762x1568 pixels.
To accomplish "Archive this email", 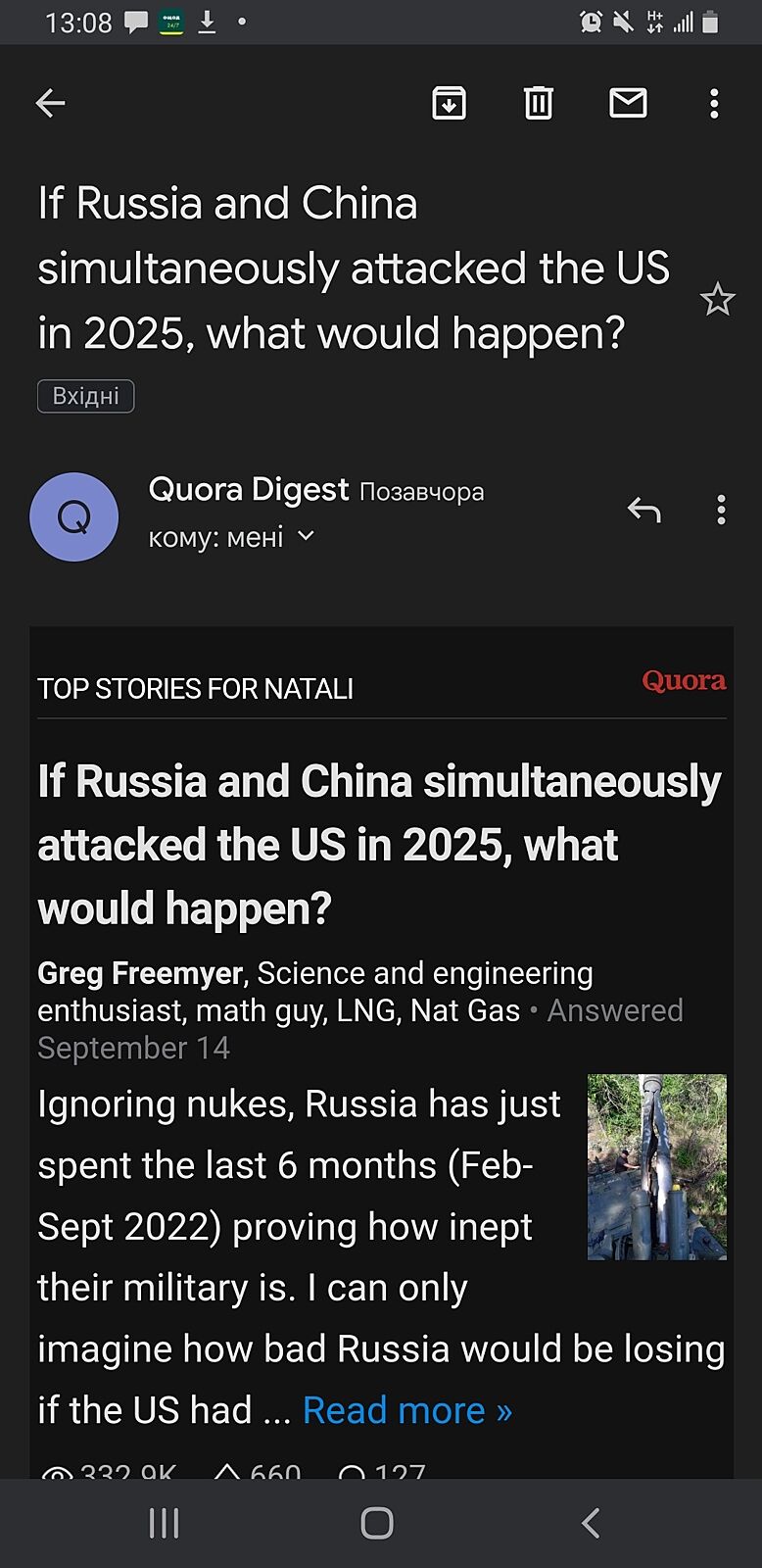I will click(x=449, y=103).
